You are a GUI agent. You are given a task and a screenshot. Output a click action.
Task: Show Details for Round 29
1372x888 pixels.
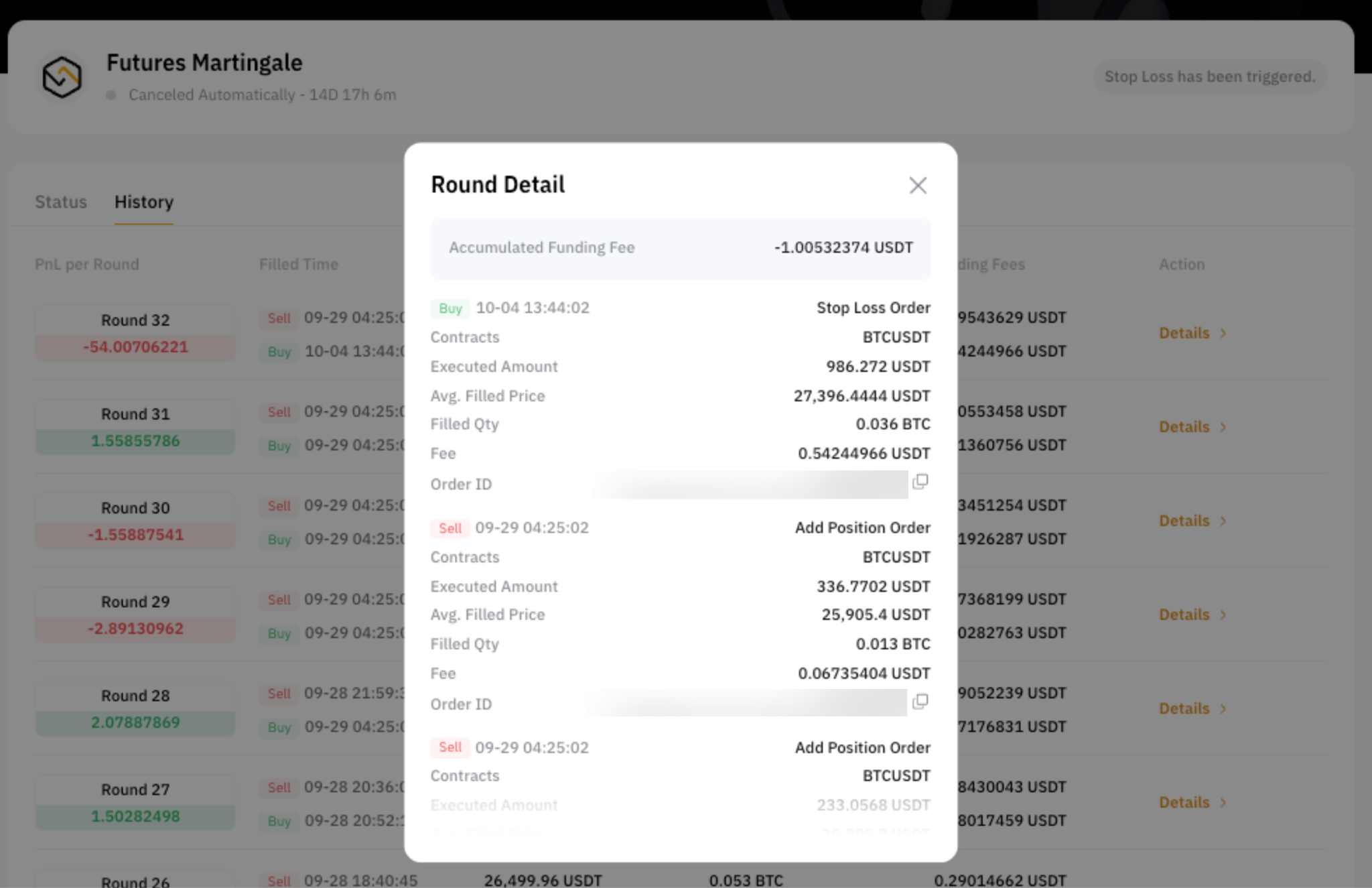coord(1192,615)
